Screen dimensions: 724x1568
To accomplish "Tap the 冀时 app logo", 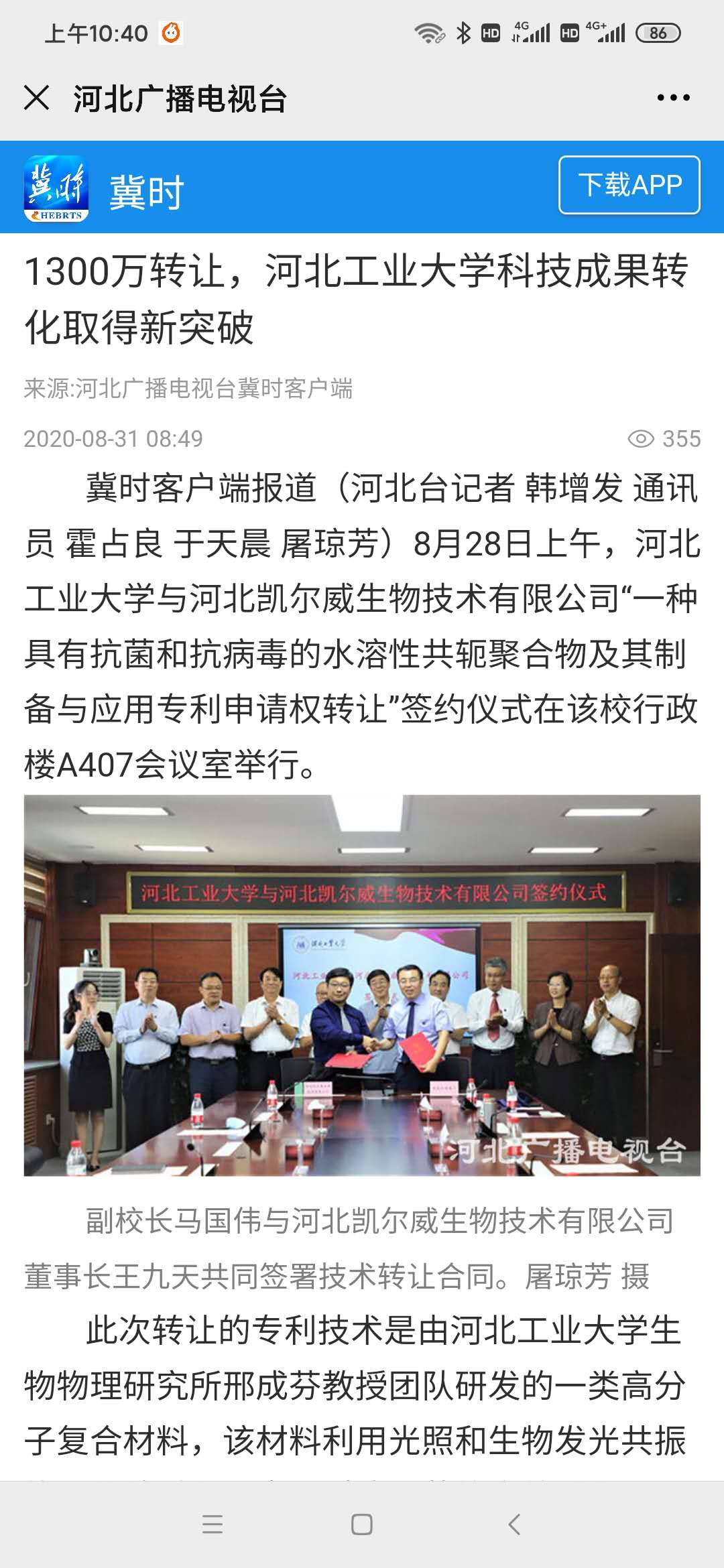I will 56,188.
